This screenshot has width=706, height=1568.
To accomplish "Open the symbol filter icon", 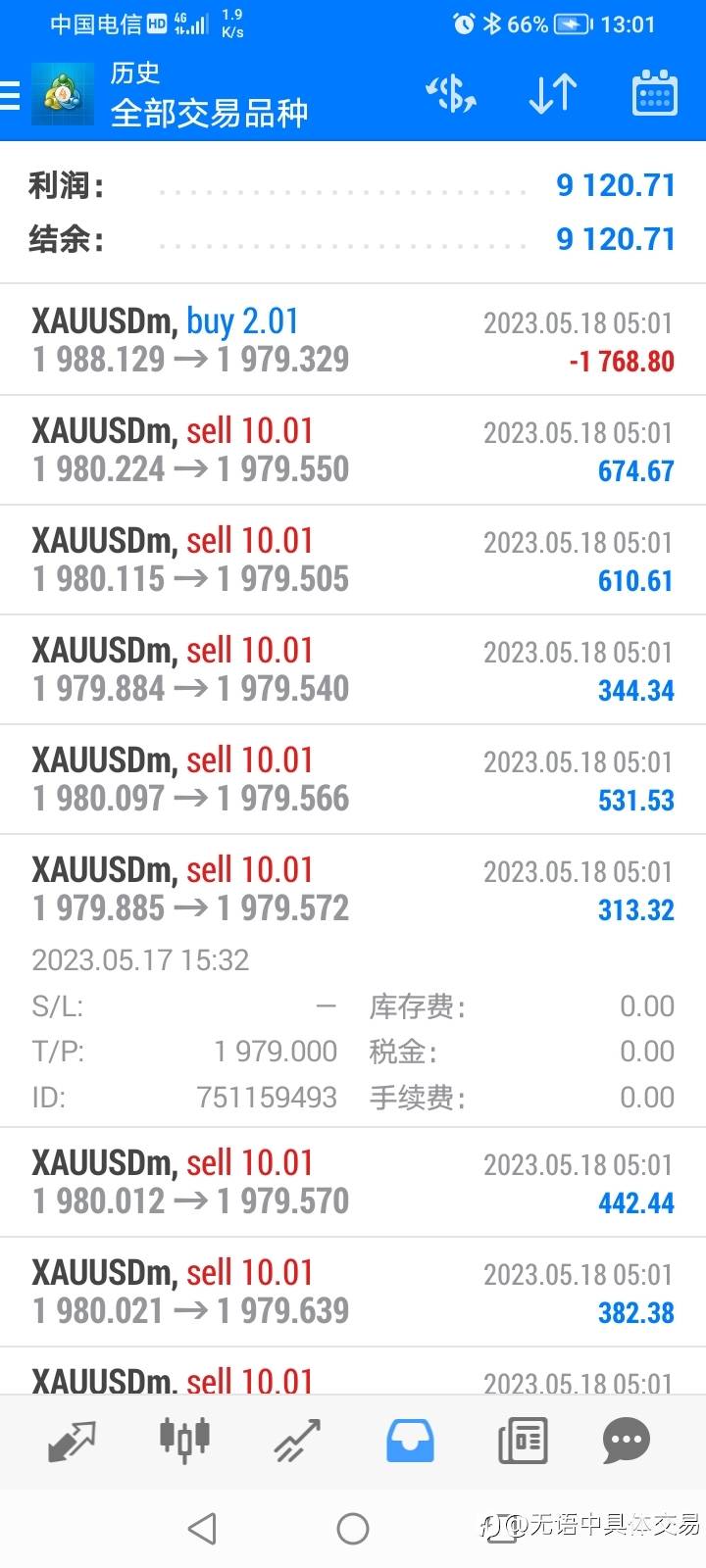I will [x=451, y=94].
